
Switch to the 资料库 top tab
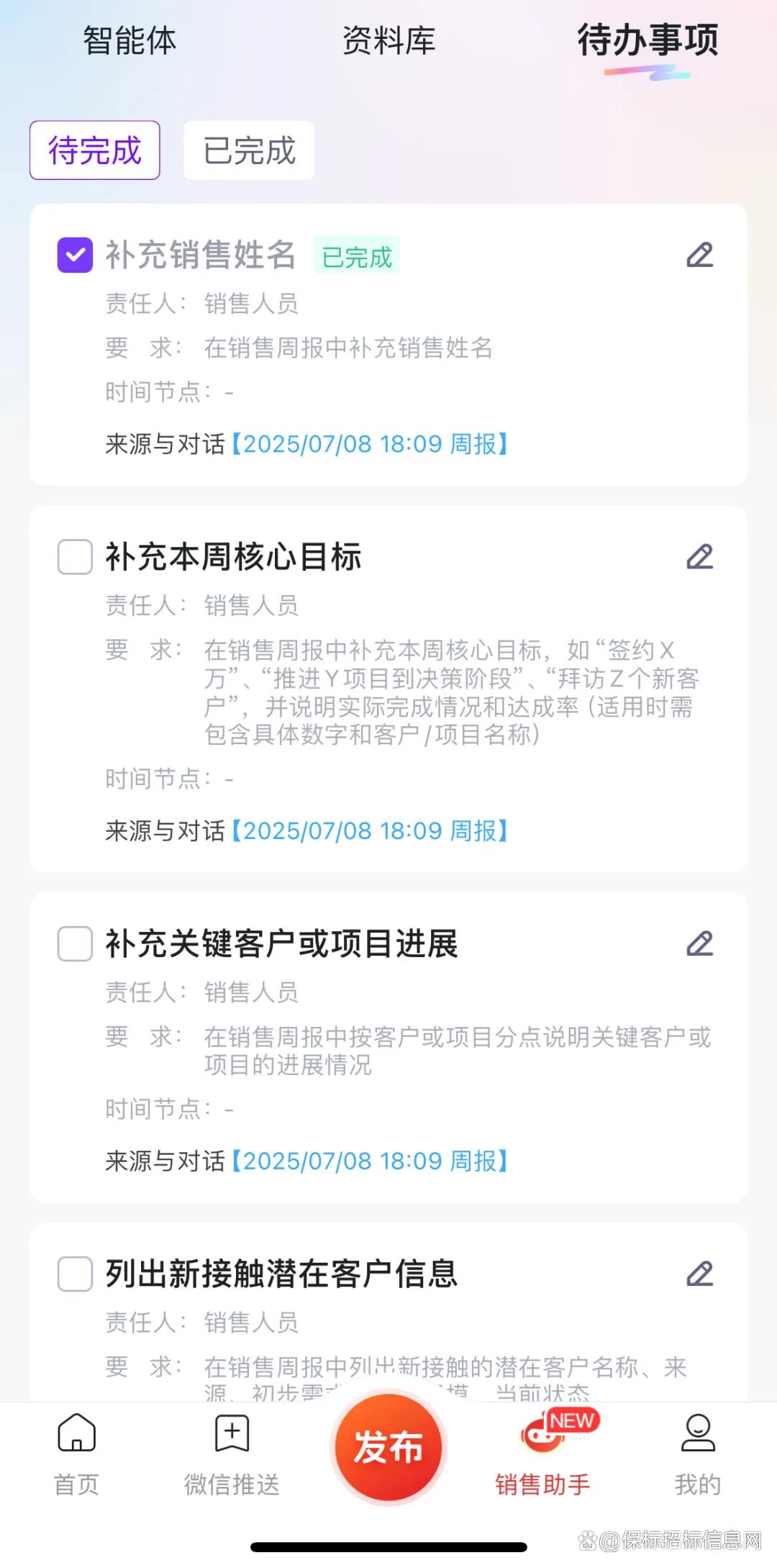tap(388, 40)
